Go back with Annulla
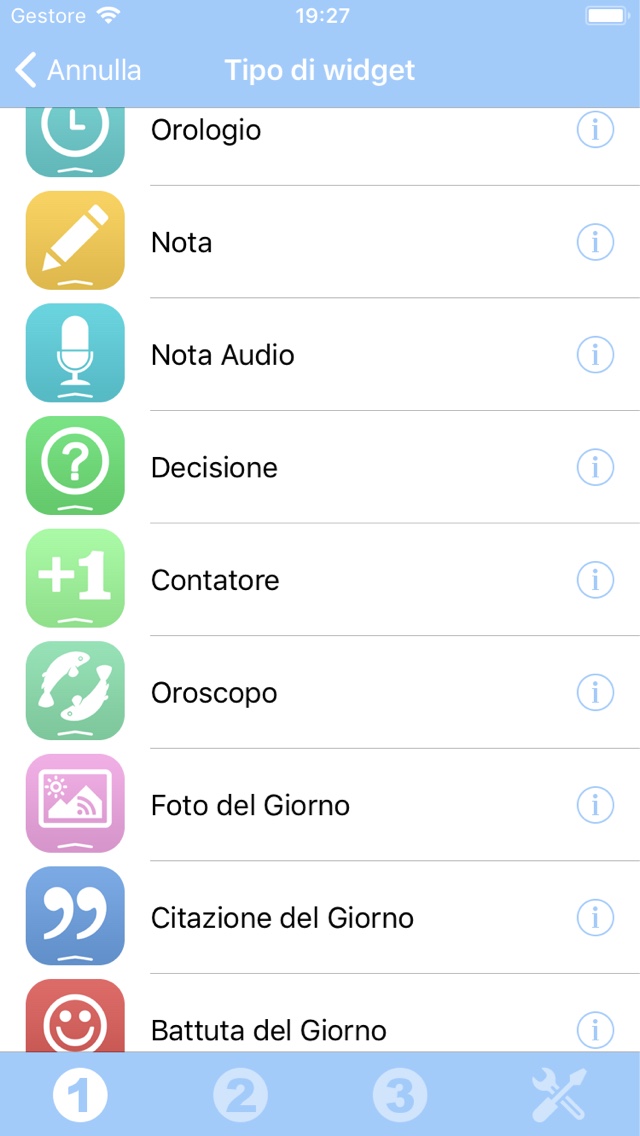640x1136 pixels. point(78,70)
